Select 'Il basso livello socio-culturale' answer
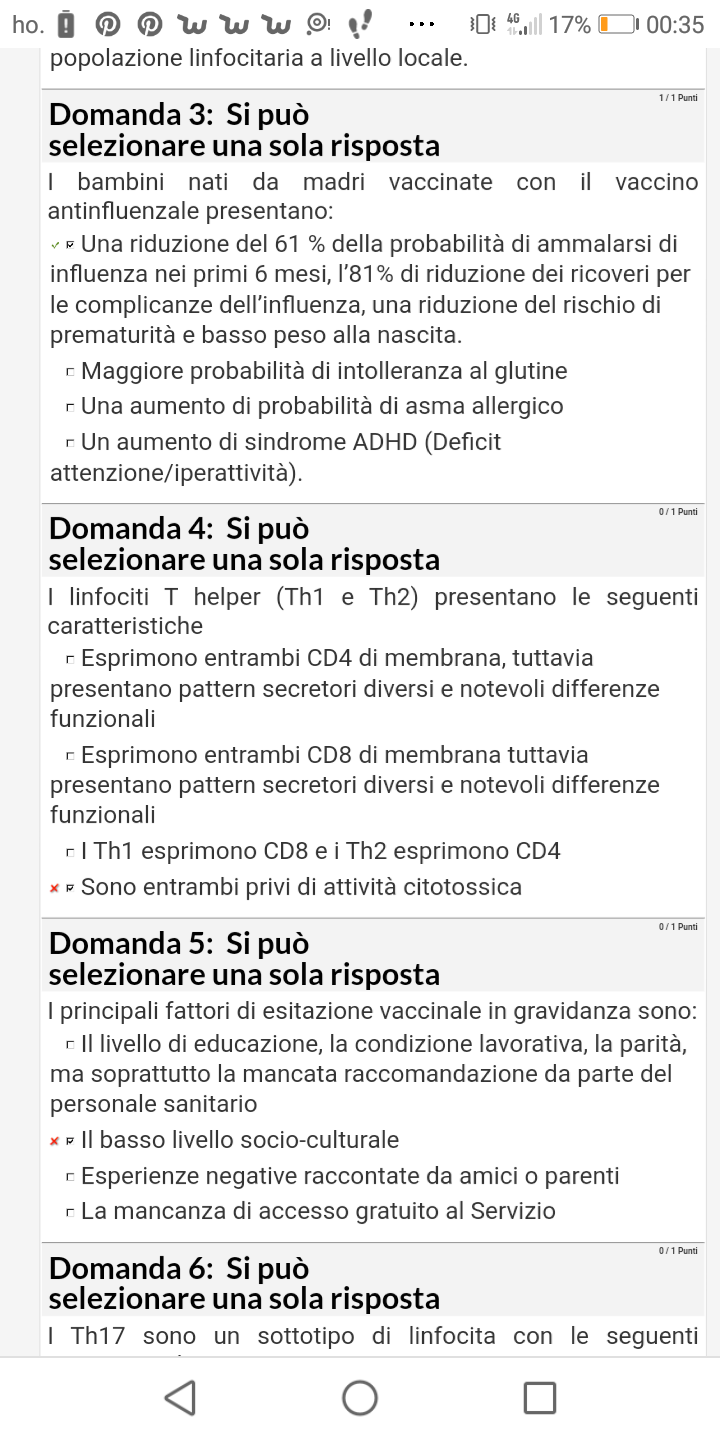This screenshot has width=720, height=1440. 70,1141
